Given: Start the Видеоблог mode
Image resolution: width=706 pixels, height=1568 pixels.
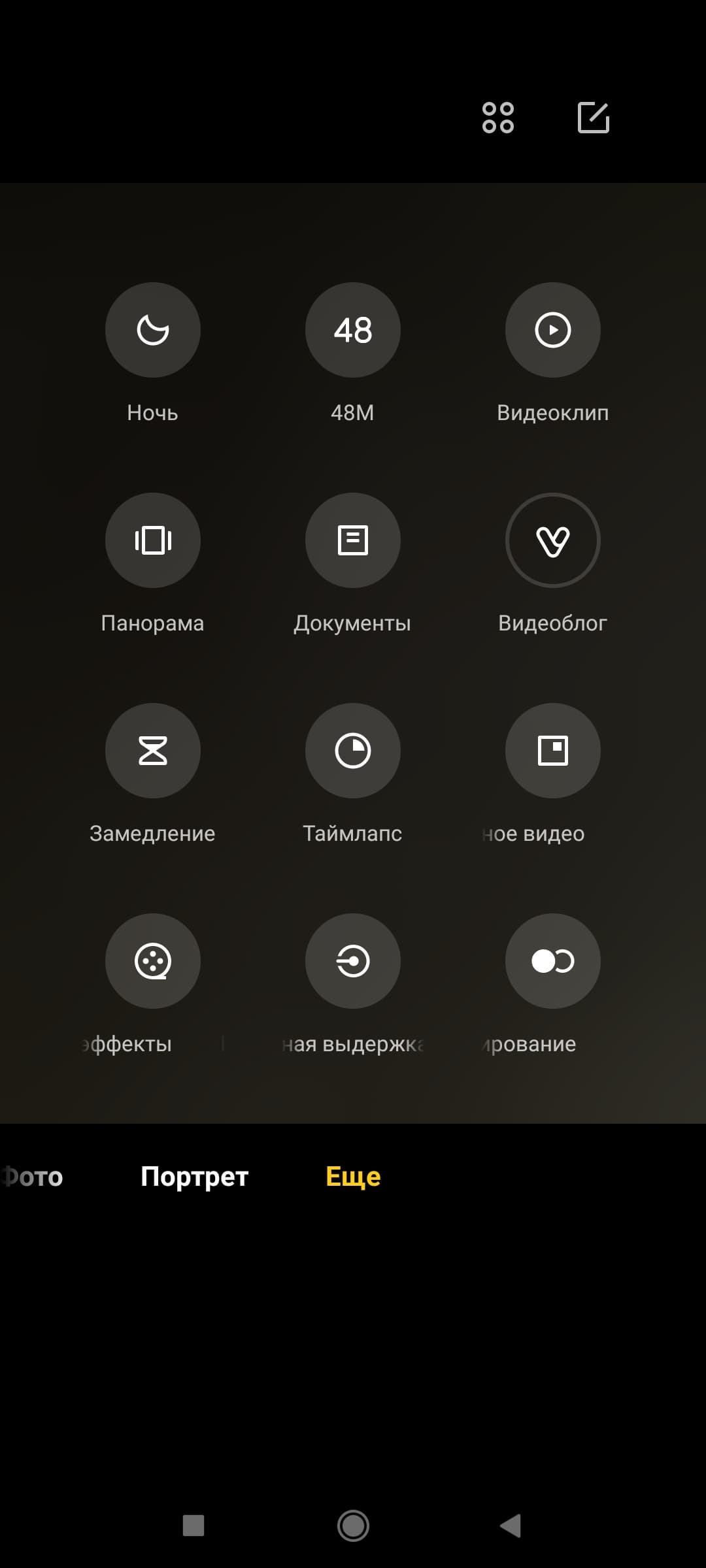Looking at the screenshot, I should pos(552,540).
